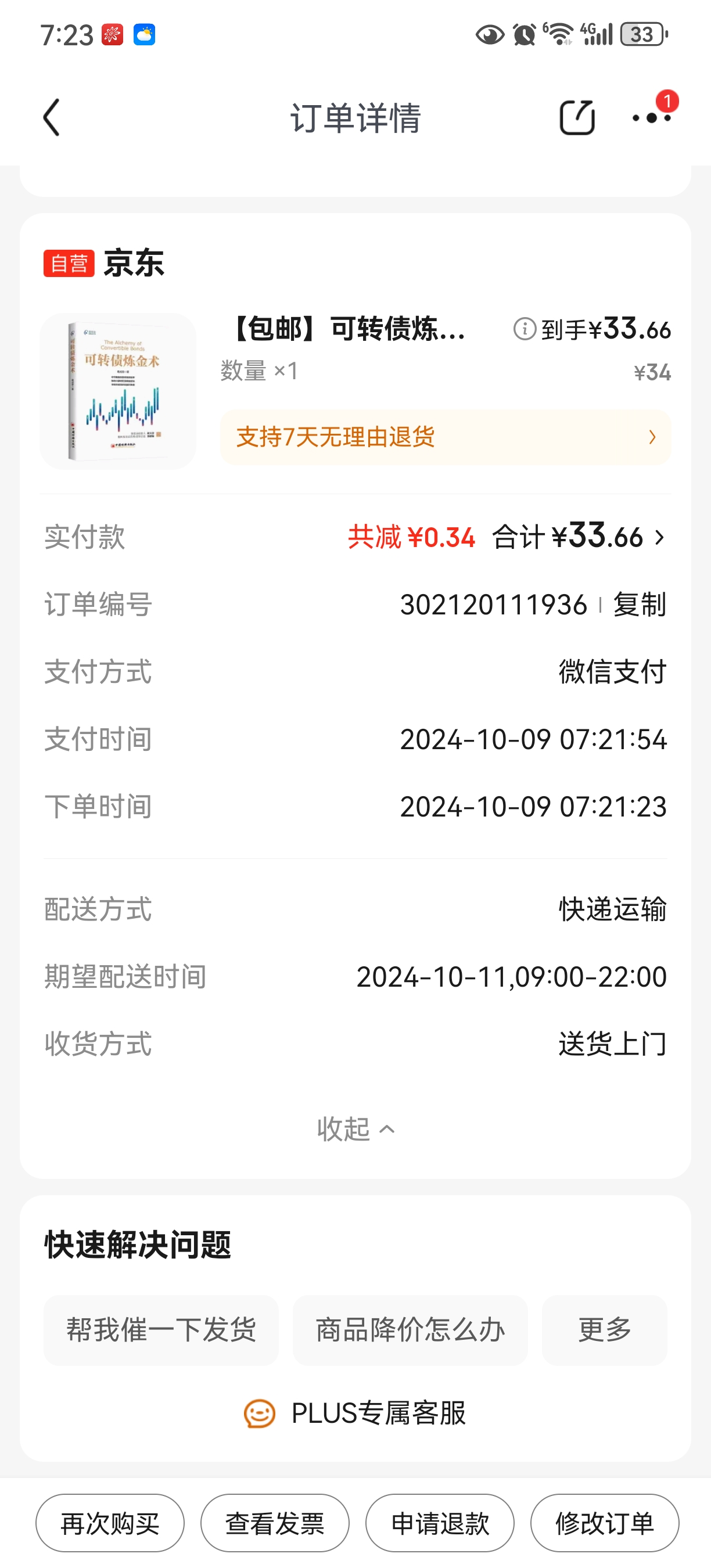Request a refund via 申请退款

440,1523
